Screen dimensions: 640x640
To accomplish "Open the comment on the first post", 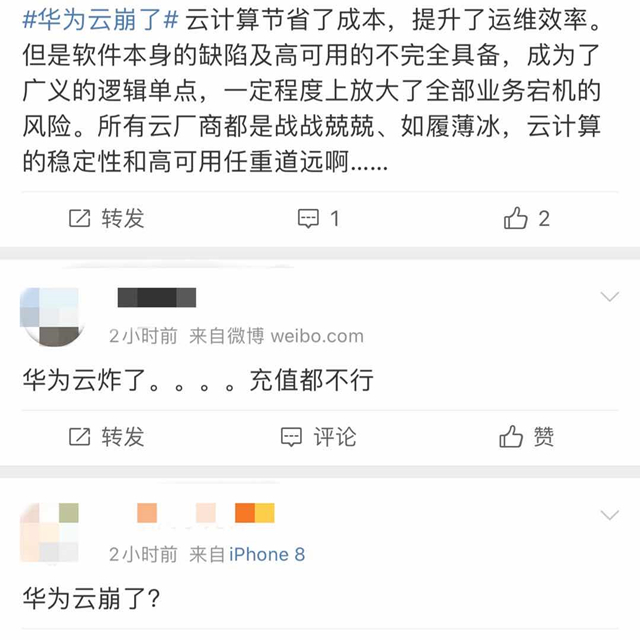I will pos(319,218).
